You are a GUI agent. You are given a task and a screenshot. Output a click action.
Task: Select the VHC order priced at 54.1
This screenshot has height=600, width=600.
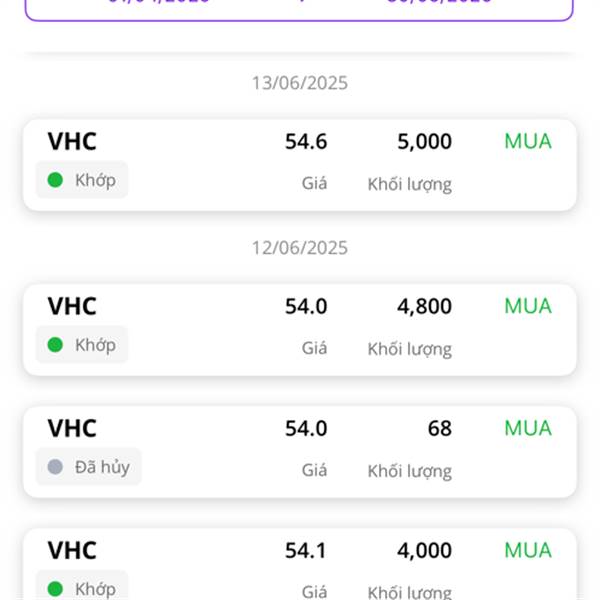pos(300,566)
